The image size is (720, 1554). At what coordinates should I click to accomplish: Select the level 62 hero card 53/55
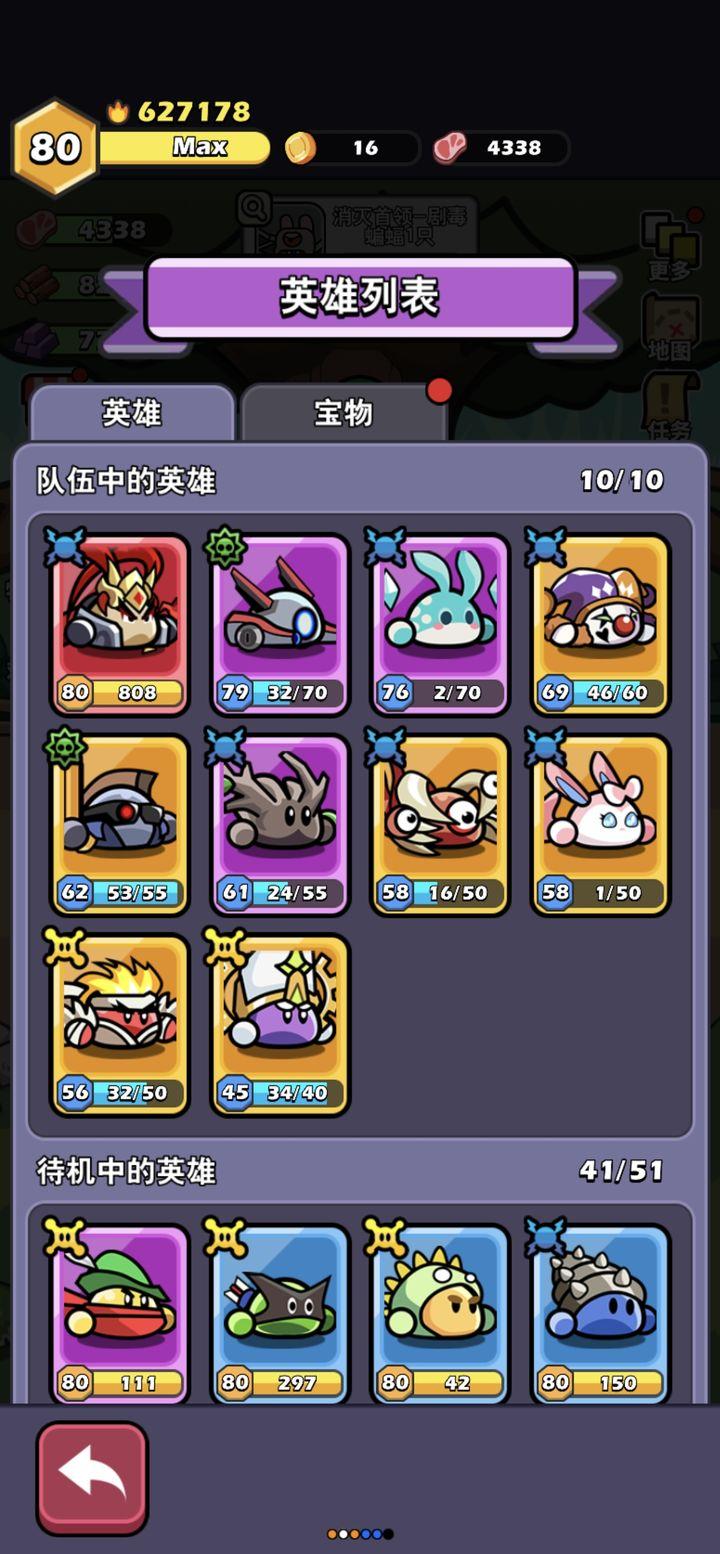[120, 825]
